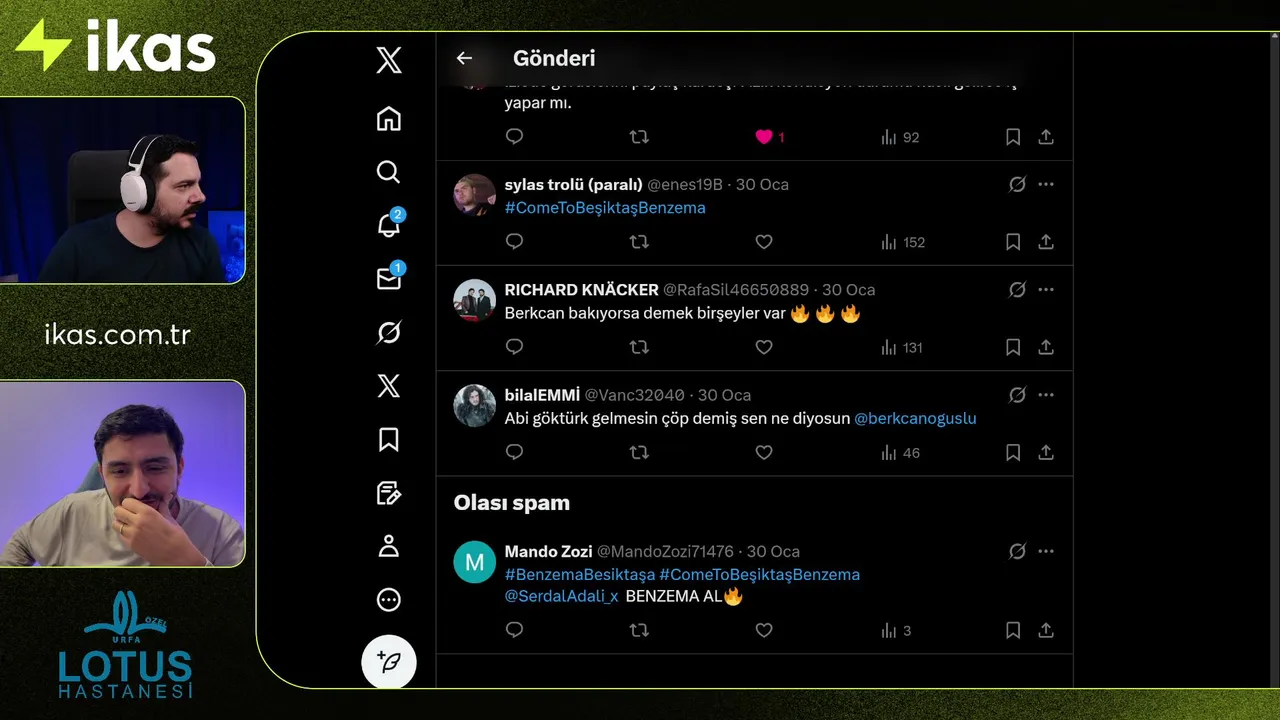Open the @SerdalAdali_x mention link

point(561,597)
